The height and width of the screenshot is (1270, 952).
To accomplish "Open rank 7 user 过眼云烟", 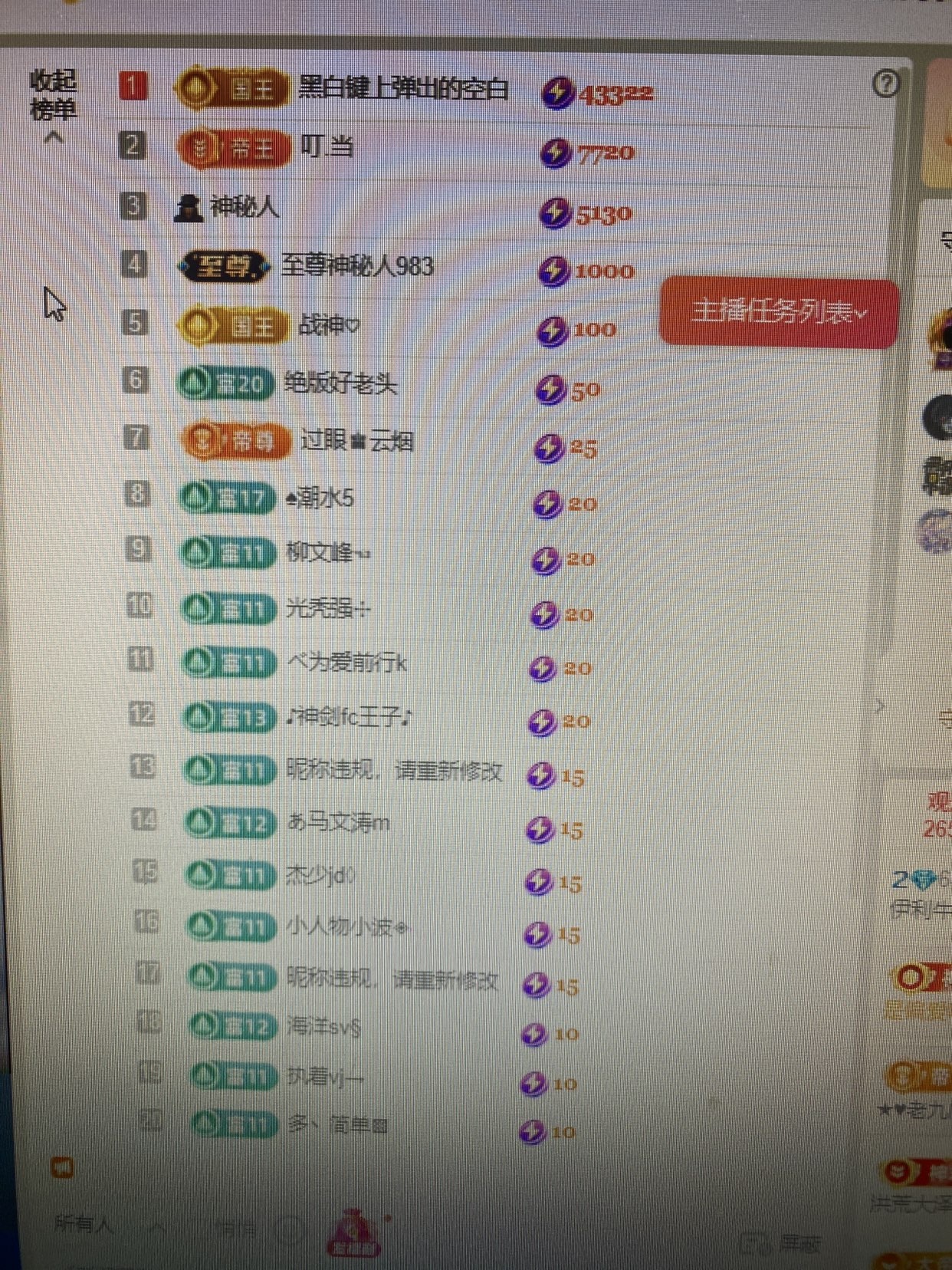I will tap(357, 440).
